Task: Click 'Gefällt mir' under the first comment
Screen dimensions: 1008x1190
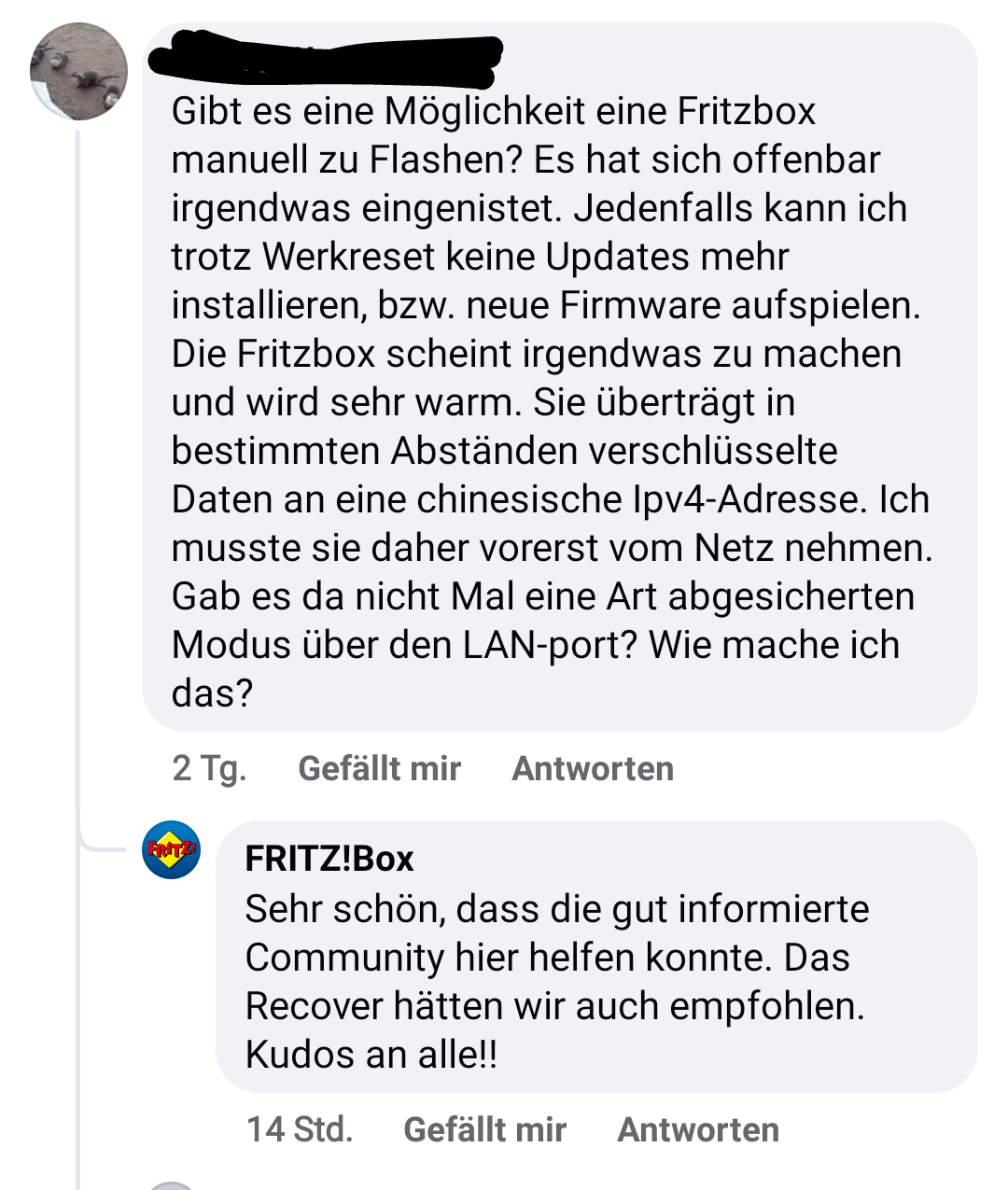Action: (x=378, y=768)
